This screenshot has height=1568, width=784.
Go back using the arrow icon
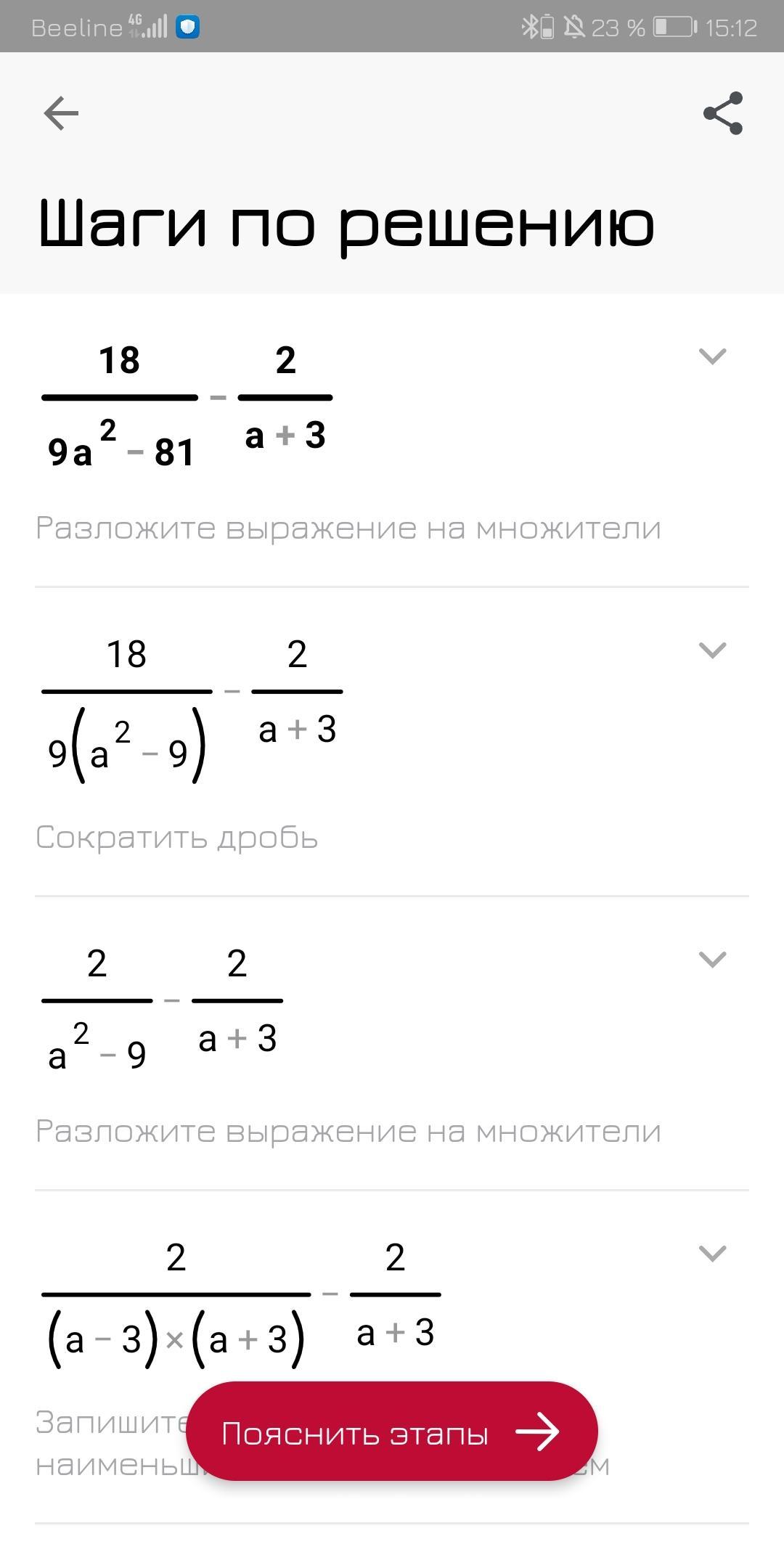61,114
